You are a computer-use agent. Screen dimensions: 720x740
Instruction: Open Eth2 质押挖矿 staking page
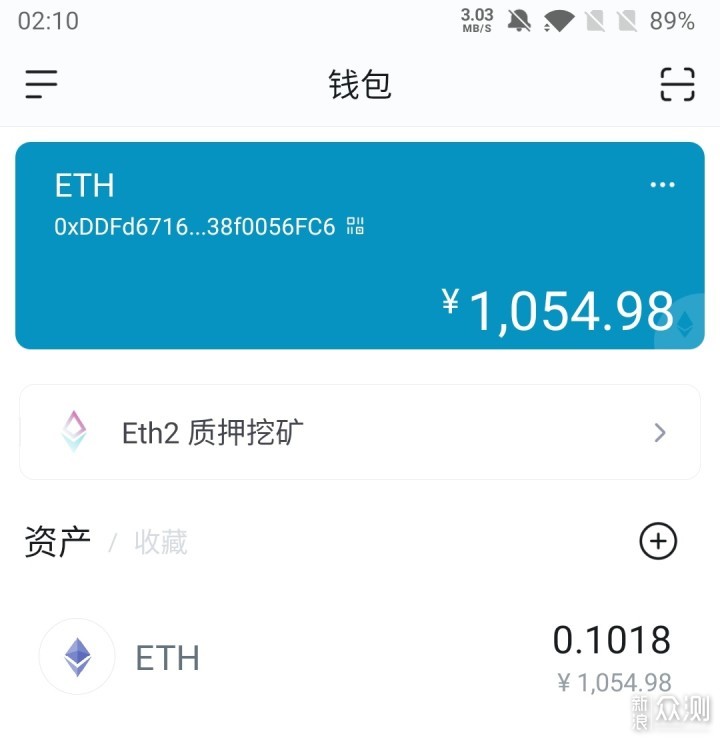click(360, 432)
